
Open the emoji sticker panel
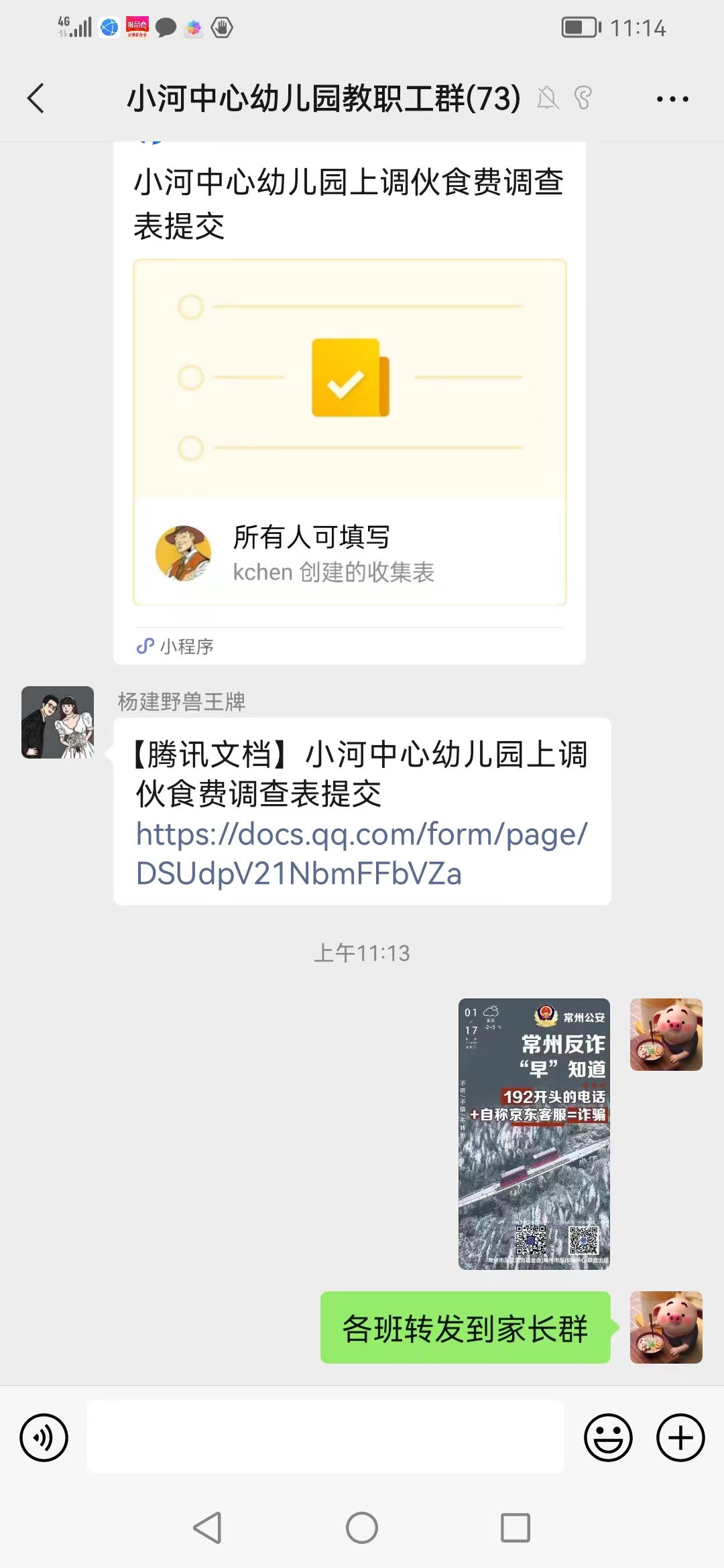(x=608, y=1437)
